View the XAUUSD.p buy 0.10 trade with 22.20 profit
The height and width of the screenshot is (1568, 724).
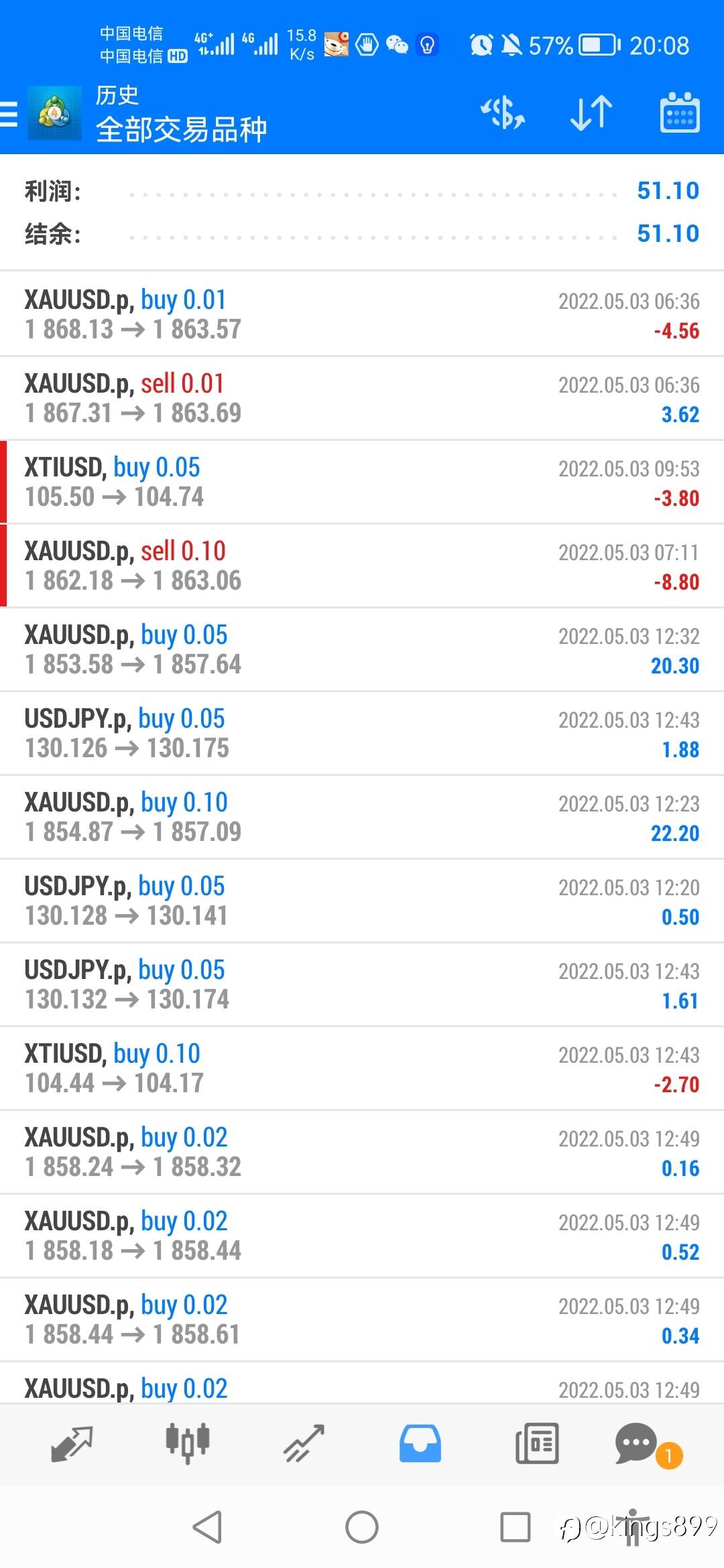362,817
